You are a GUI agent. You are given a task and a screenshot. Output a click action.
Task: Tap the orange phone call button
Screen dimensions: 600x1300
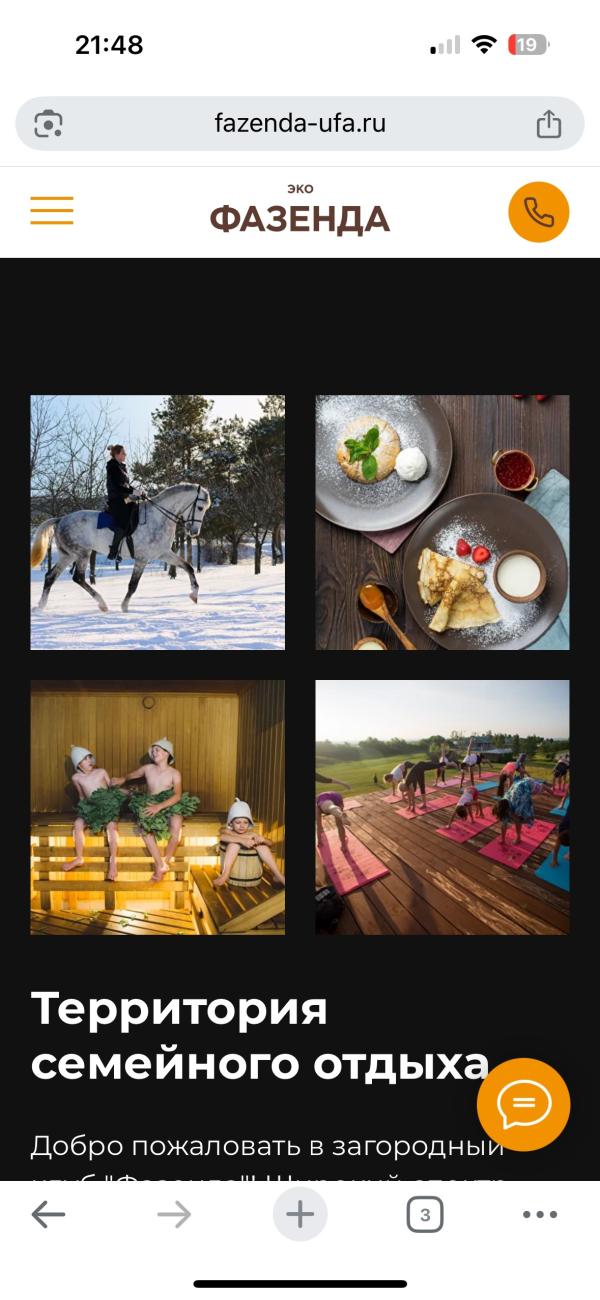pyautogui.click(x=539, y=212)
